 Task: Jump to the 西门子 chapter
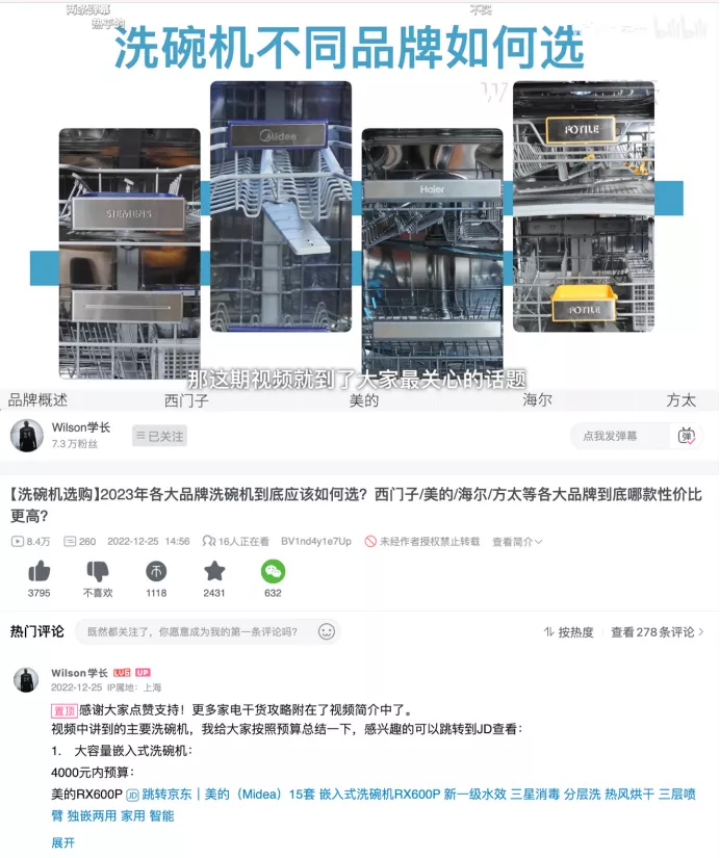click(186, 400)
